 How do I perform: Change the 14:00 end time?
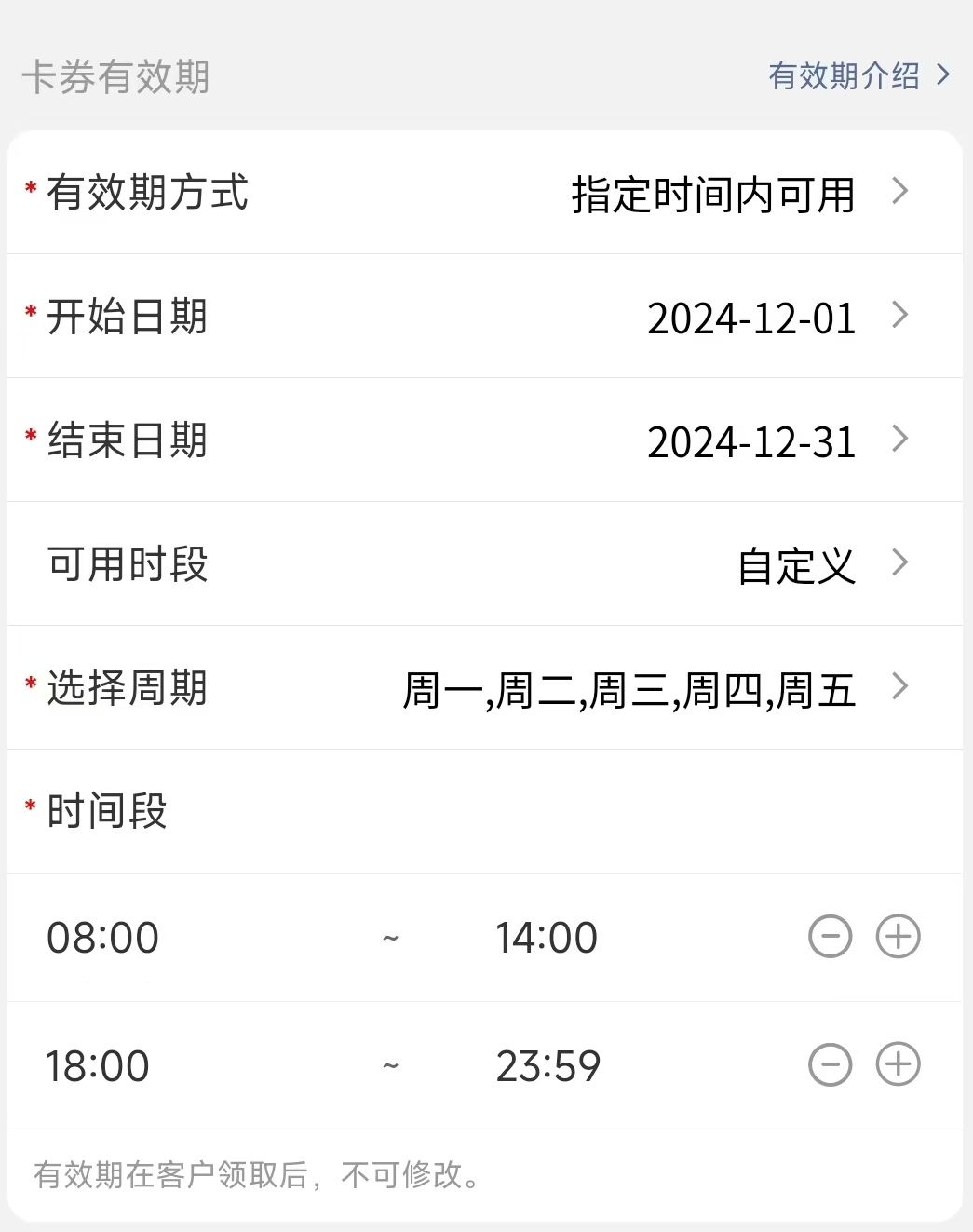click(x=547, y=938)
